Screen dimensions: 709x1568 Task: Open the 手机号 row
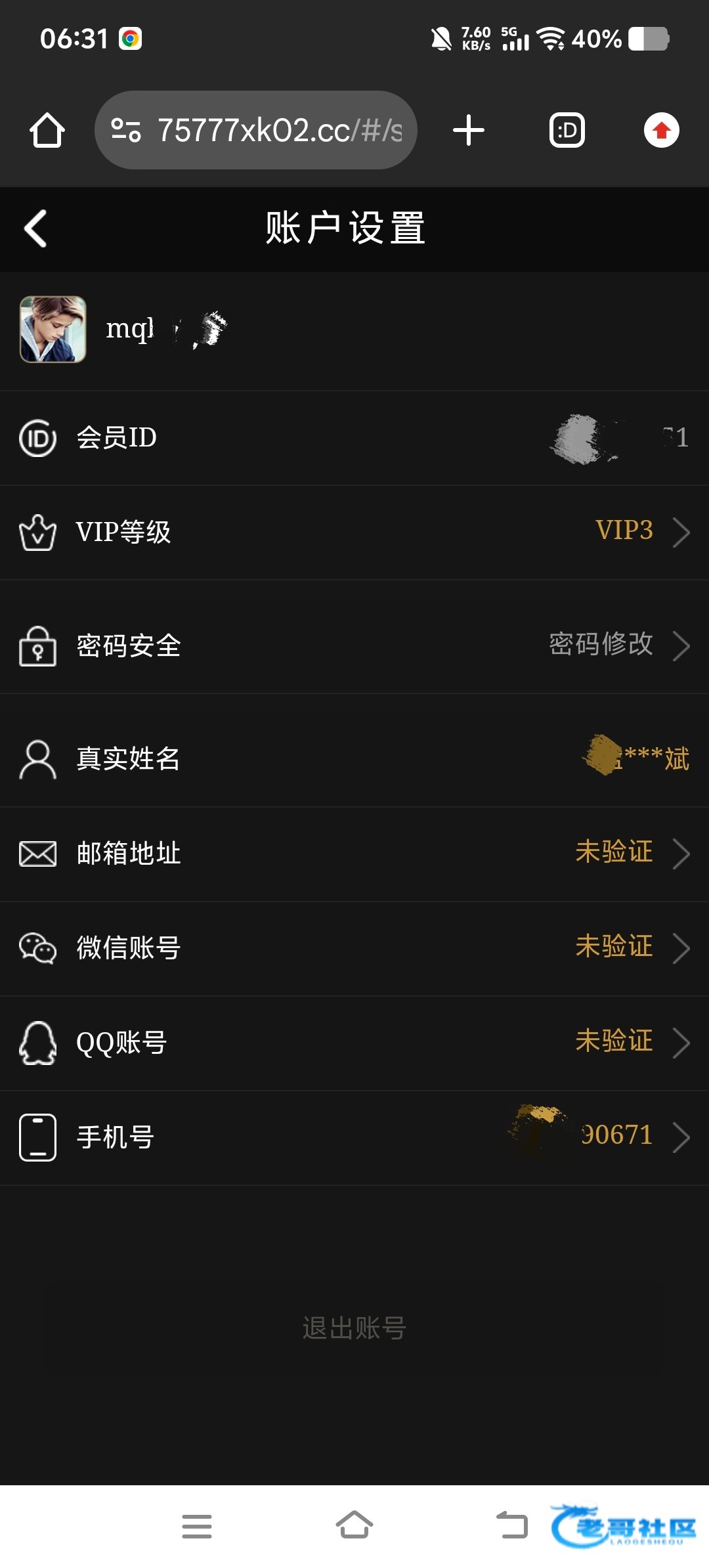pos(354,1137)
